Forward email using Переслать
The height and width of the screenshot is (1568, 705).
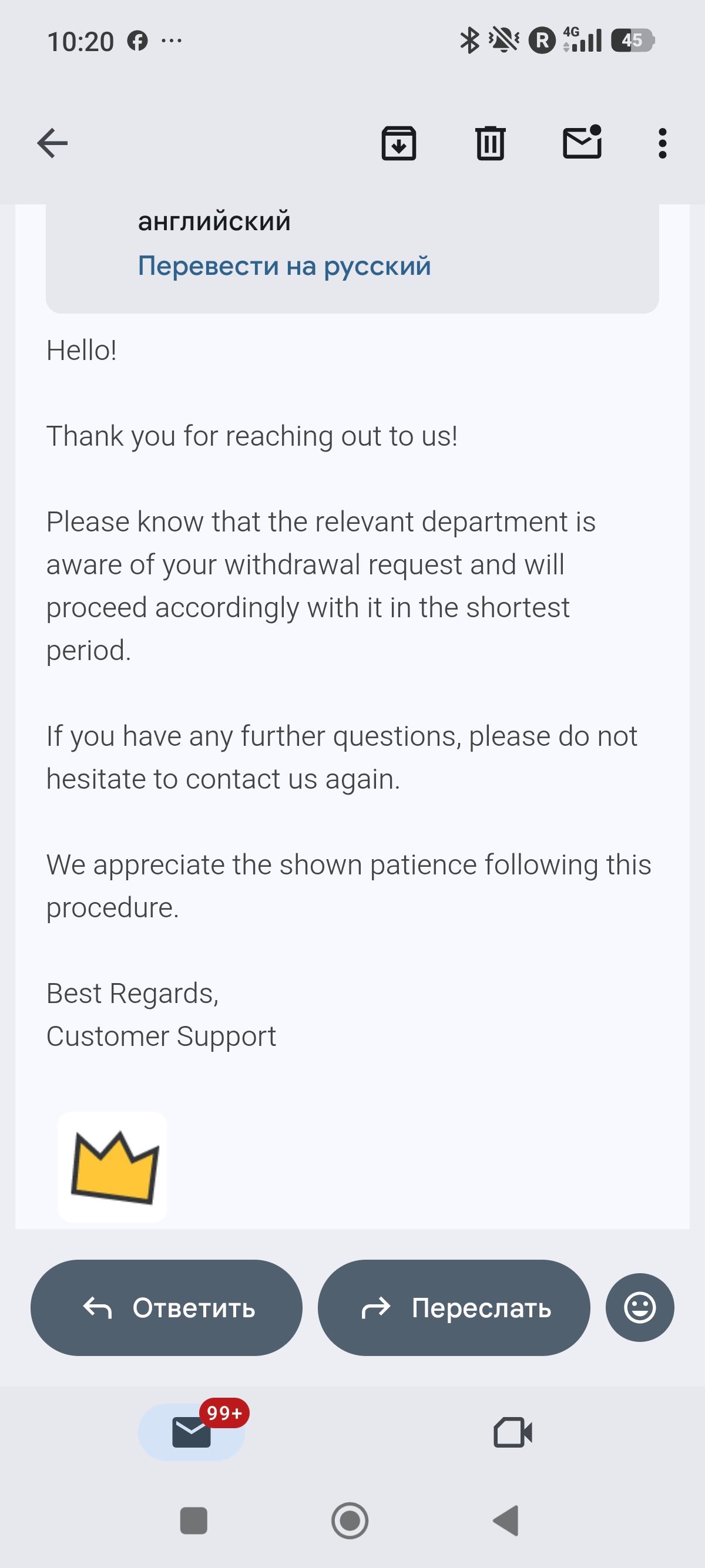pos(454,1308)
